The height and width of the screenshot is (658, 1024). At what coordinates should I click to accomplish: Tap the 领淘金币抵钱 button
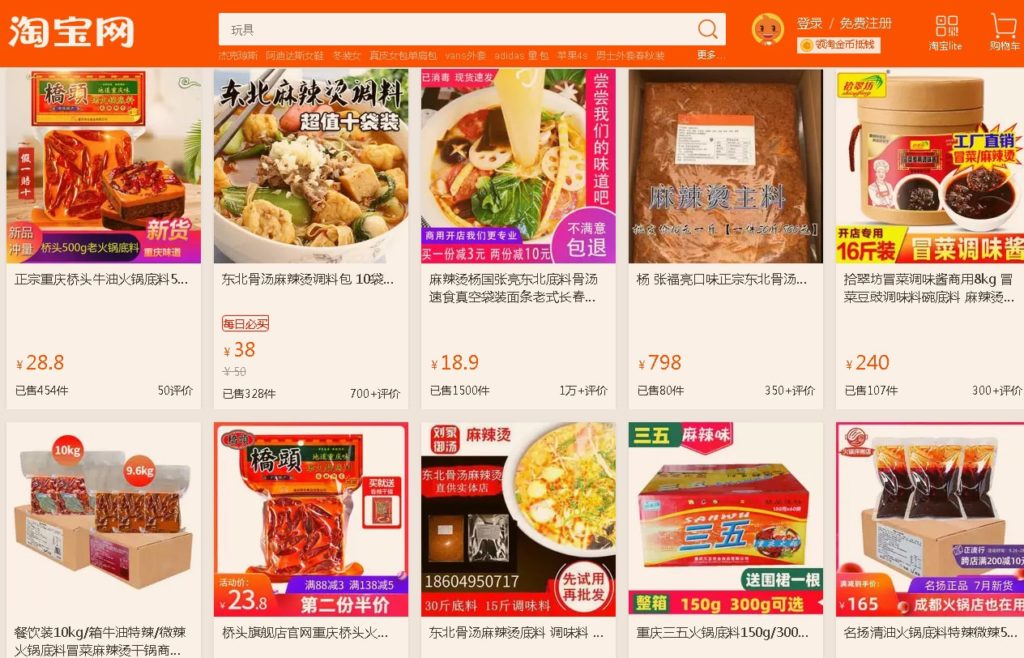(838, 45)
